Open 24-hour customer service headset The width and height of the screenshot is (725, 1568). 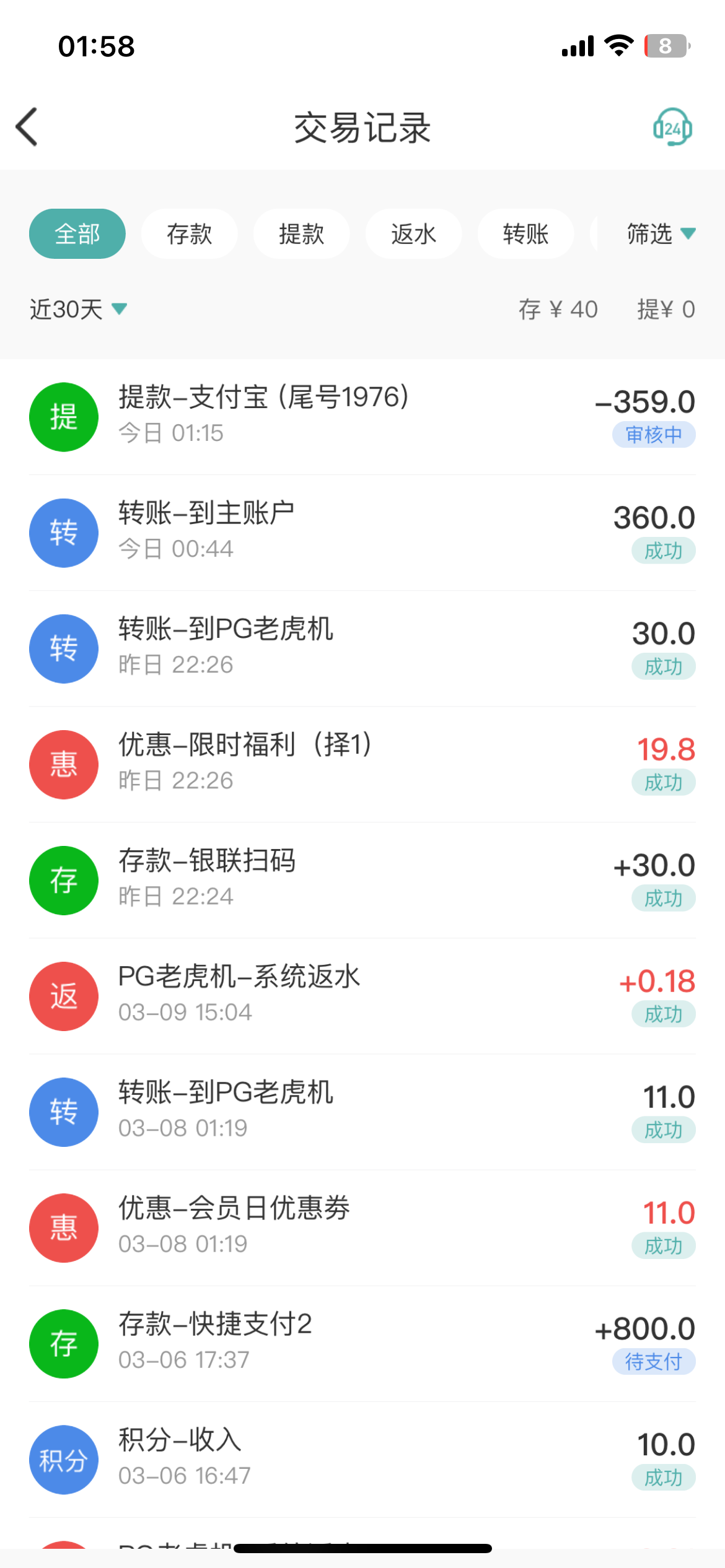pyautogui.click(x=672, y=128)
